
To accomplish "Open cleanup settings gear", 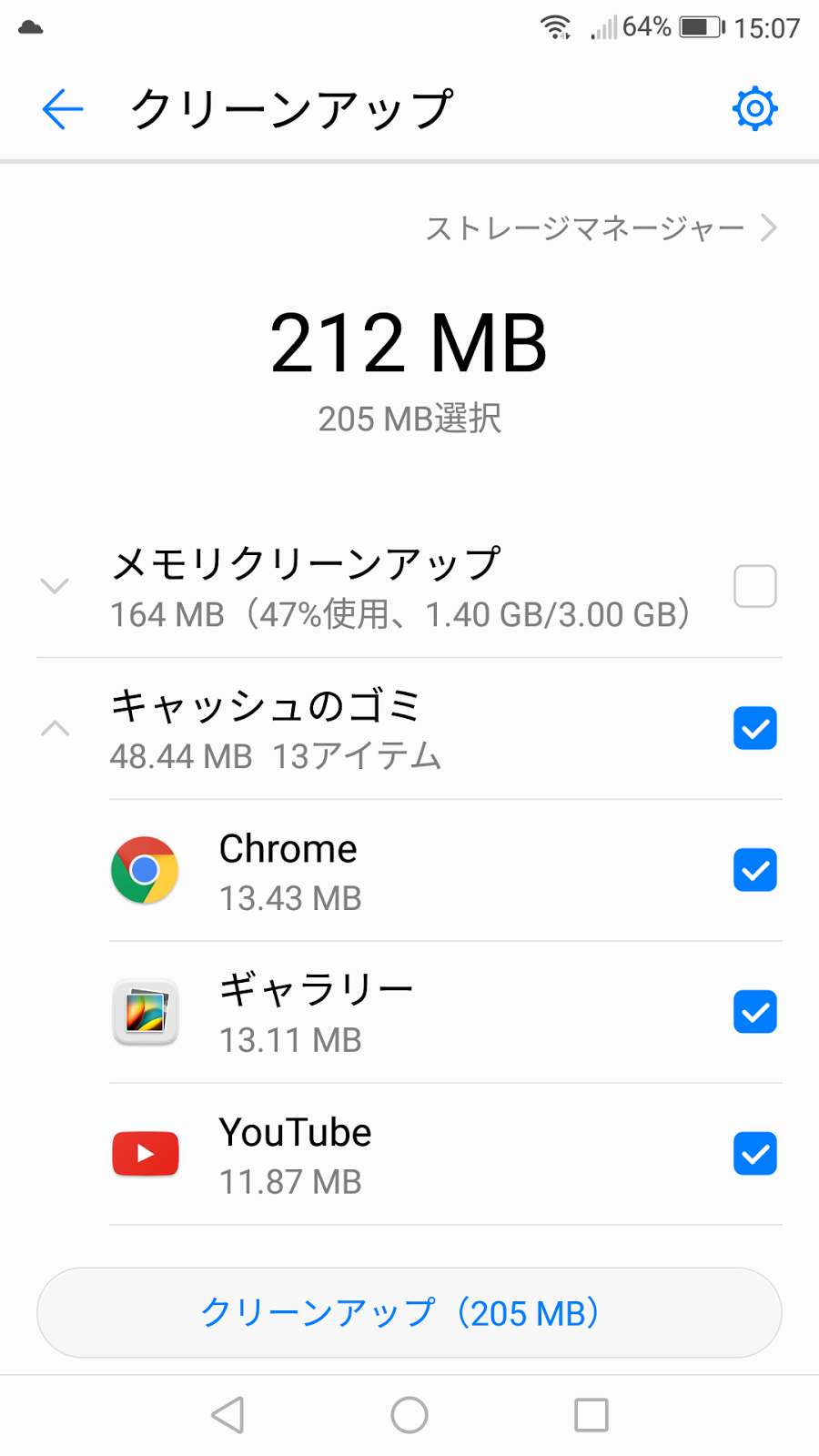I will pyautogui.click(x=754, y=109).
